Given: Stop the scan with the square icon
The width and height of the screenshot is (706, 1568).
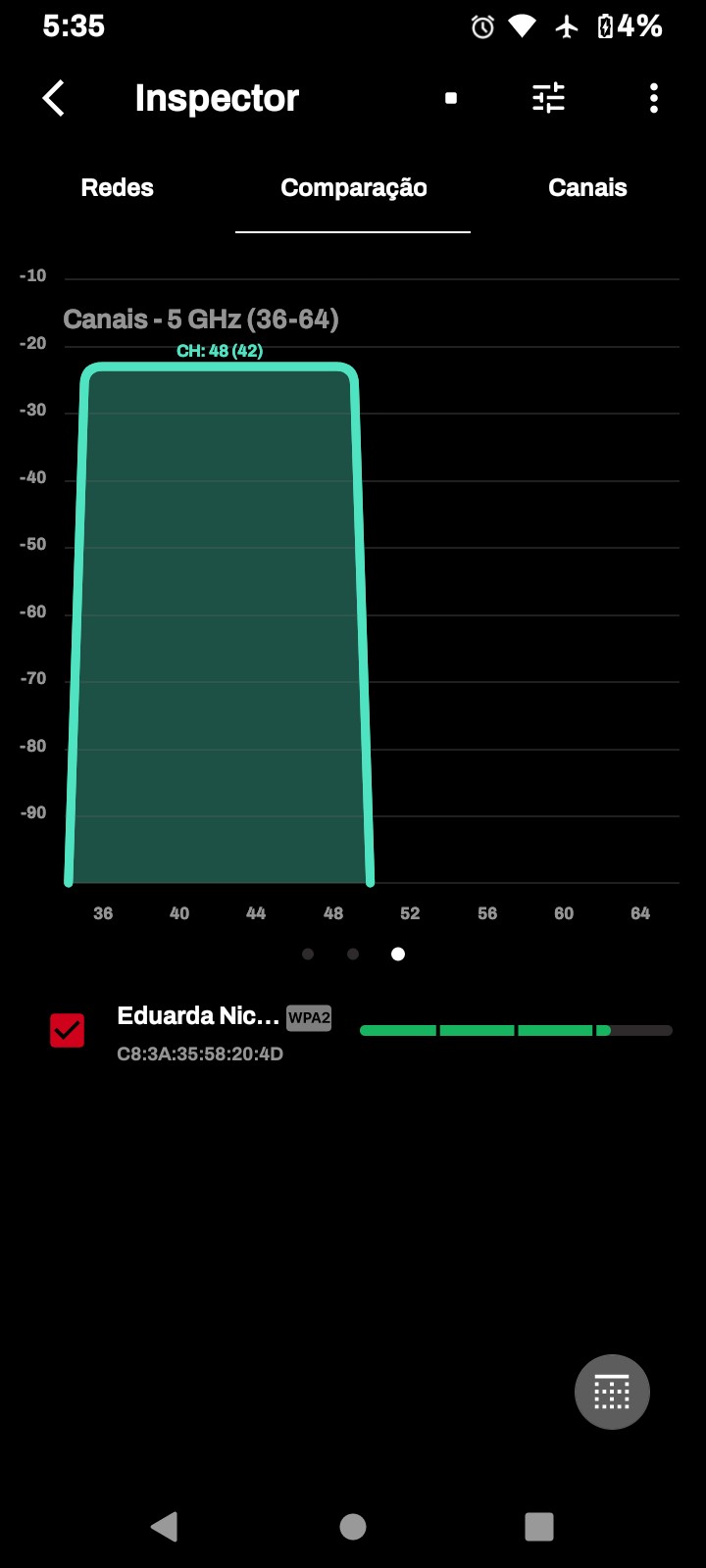Looking at the screenshot, I should [x=451, y=98].
